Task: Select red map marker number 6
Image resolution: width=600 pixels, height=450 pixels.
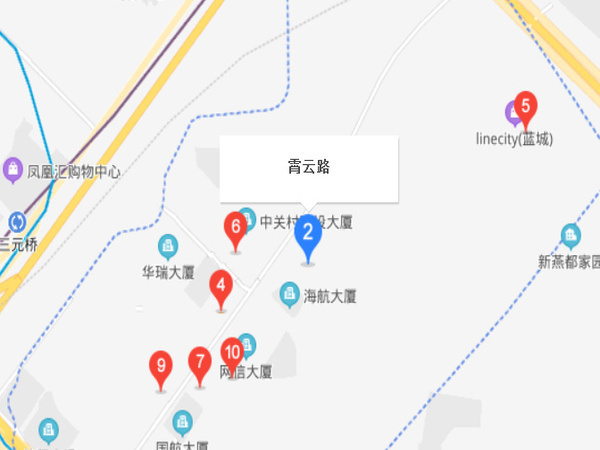Action: [236, 228]
